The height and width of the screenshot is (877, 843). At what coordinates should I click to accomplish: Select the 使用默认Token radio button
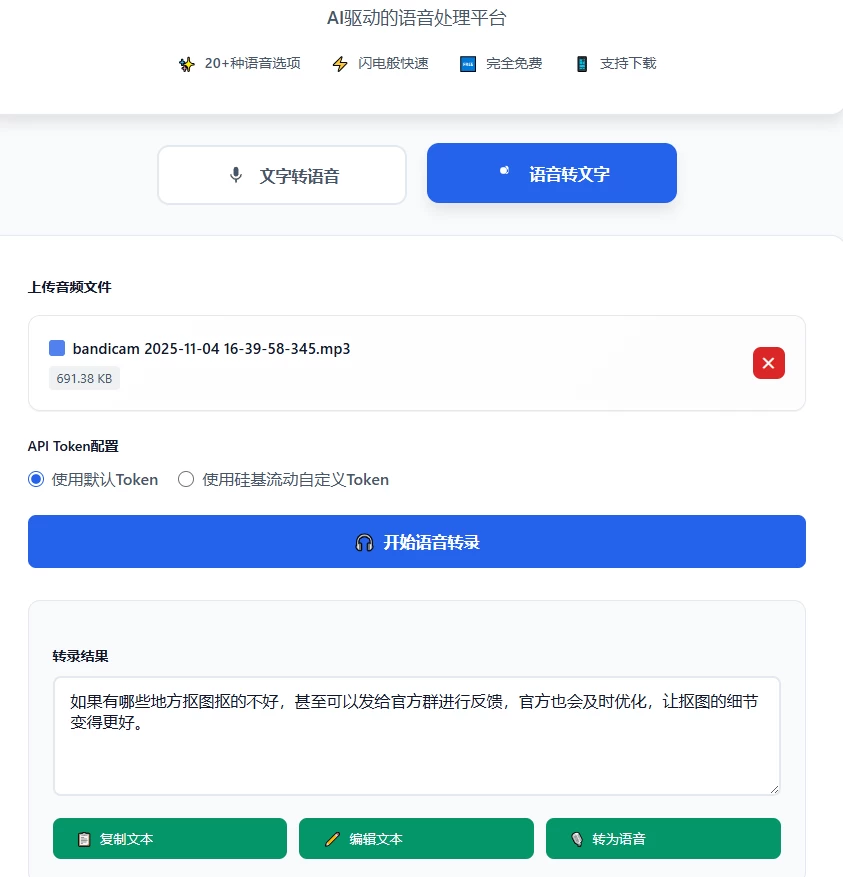click(x=35, y=480)
